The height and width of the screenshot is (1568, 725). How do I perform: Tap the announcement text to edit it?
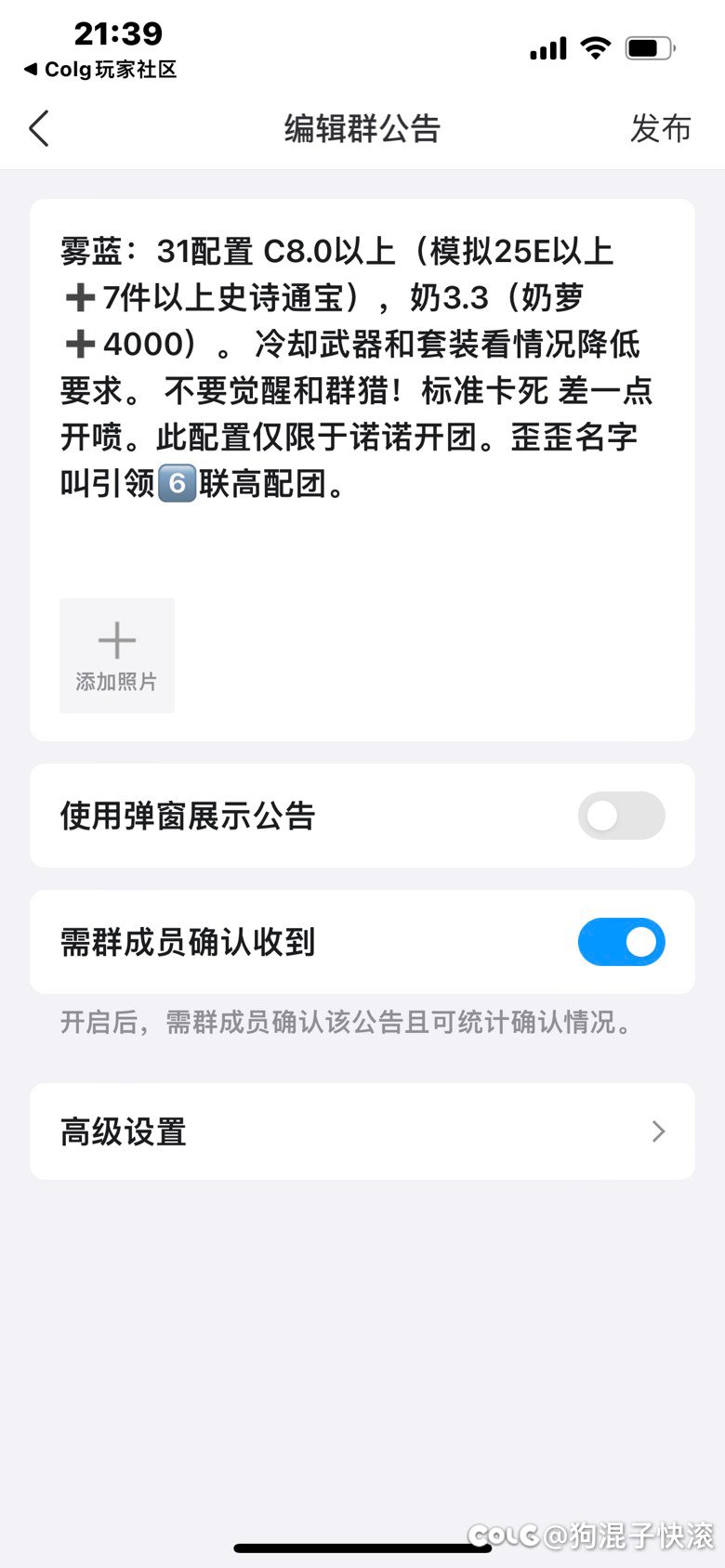357,367
